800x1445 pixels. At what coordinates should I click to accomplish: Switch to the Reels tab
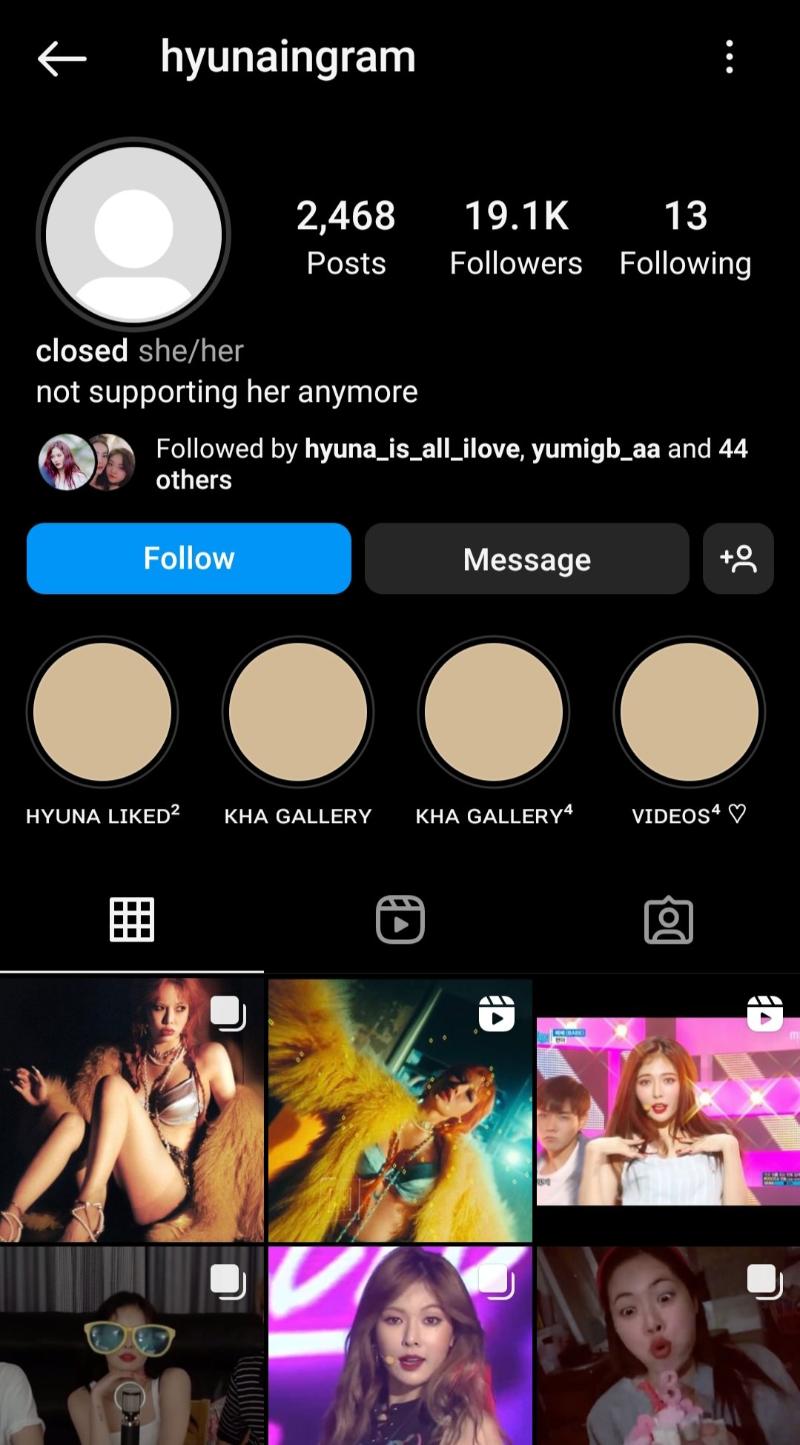(x=400, y=920)
